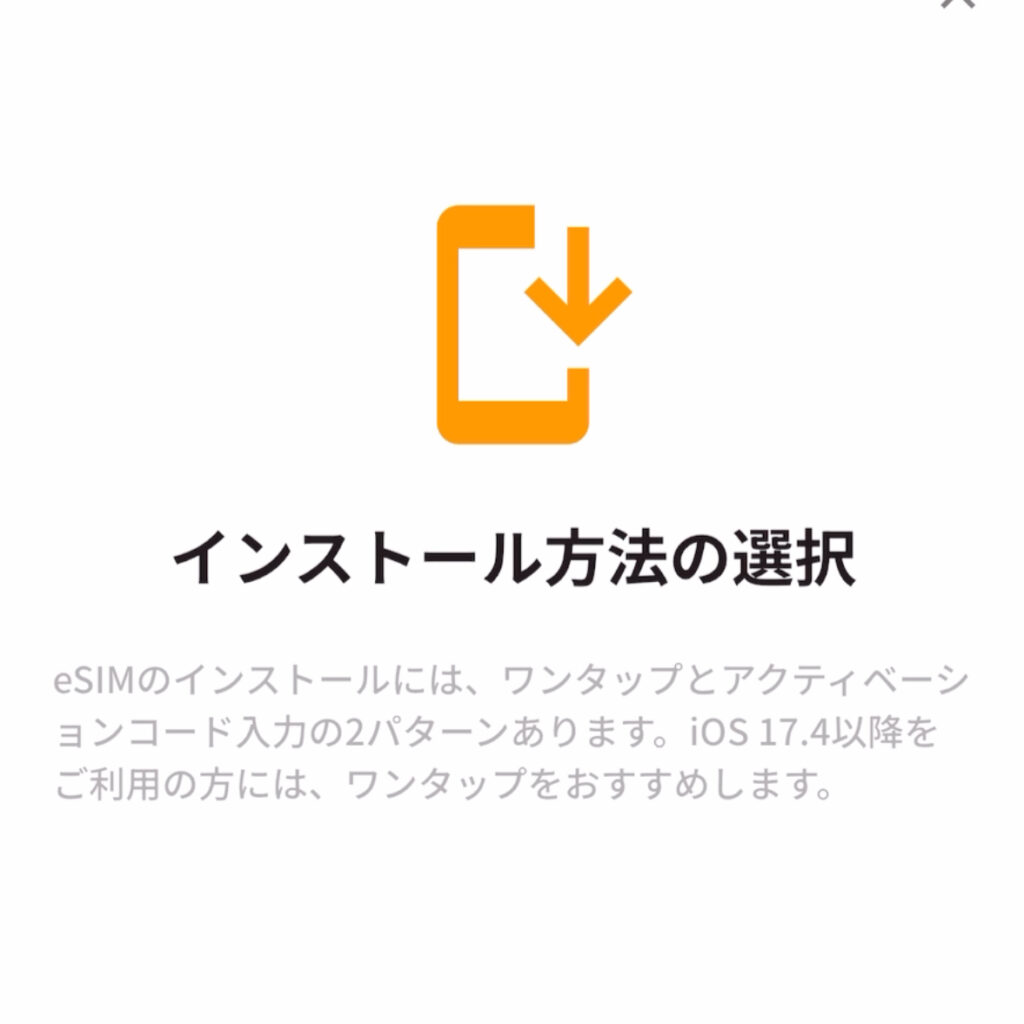This screenshot has height=1024, width=1024.
Task: Close the install method selection screen
Action: (x=956, y=3)
